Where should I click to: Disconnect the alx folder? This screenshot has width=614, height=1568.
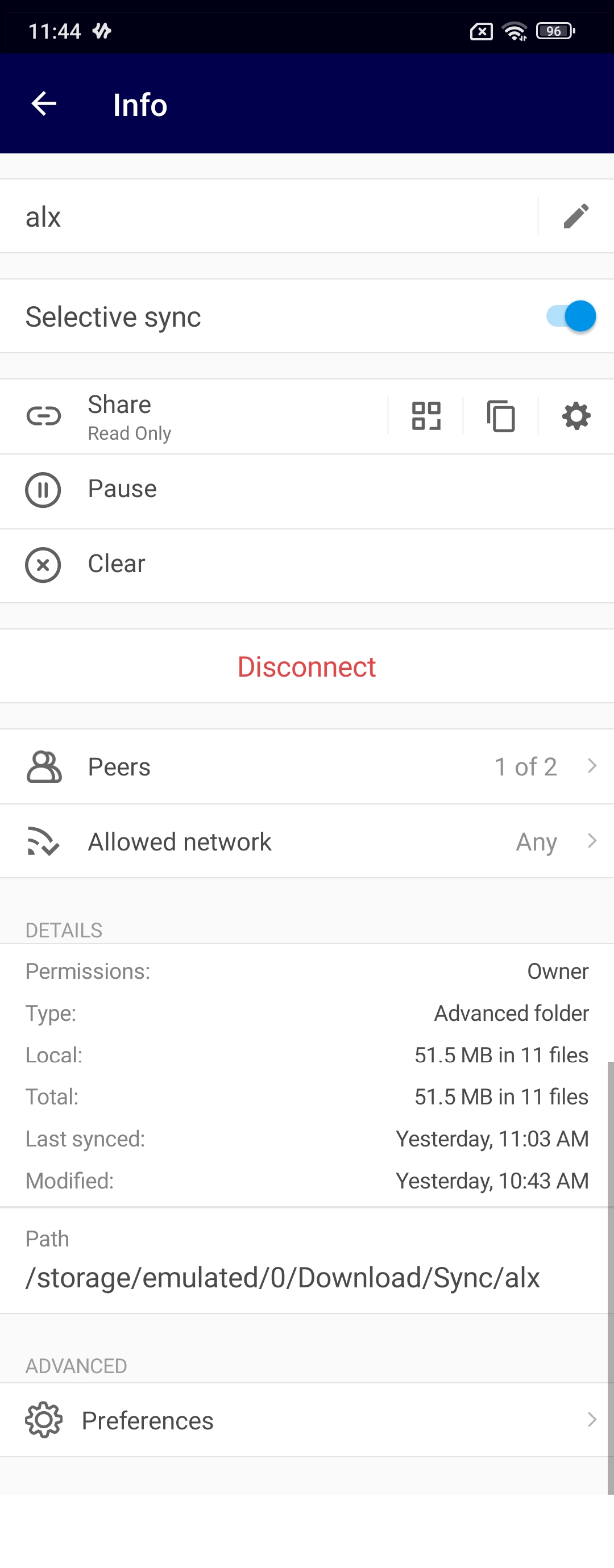point(306,667)
